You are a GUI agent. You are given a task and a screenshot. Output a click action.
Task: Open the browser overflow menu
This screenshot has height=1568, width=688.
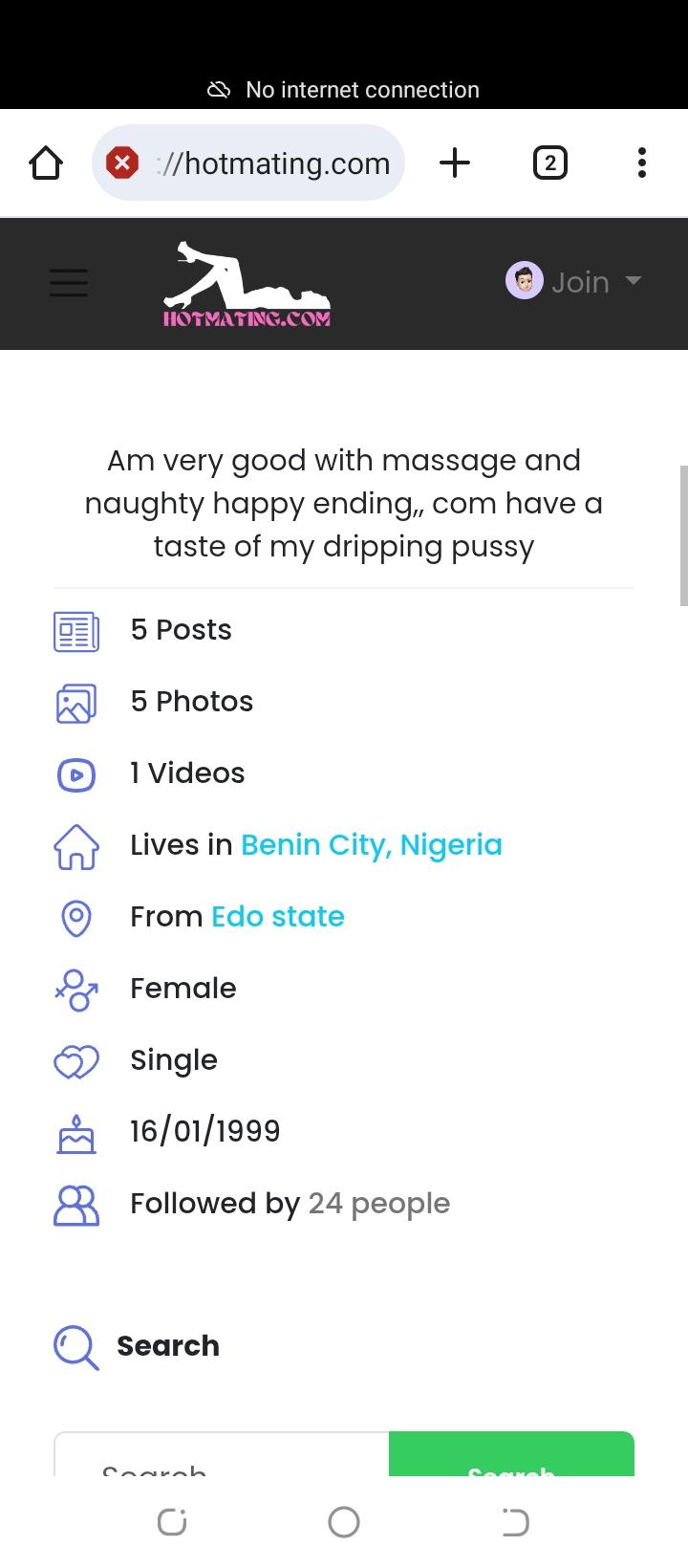coord(641,163)
